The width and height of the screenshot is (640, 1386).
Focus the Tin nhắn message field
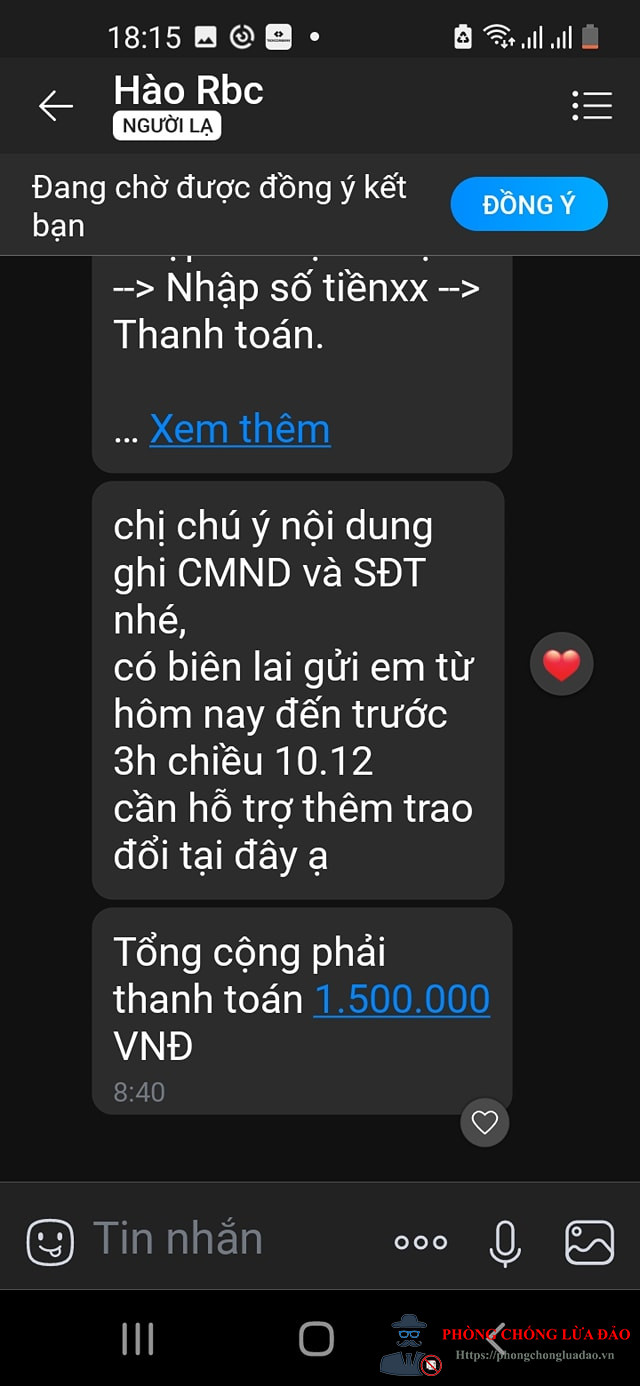tap(230, 1240)
